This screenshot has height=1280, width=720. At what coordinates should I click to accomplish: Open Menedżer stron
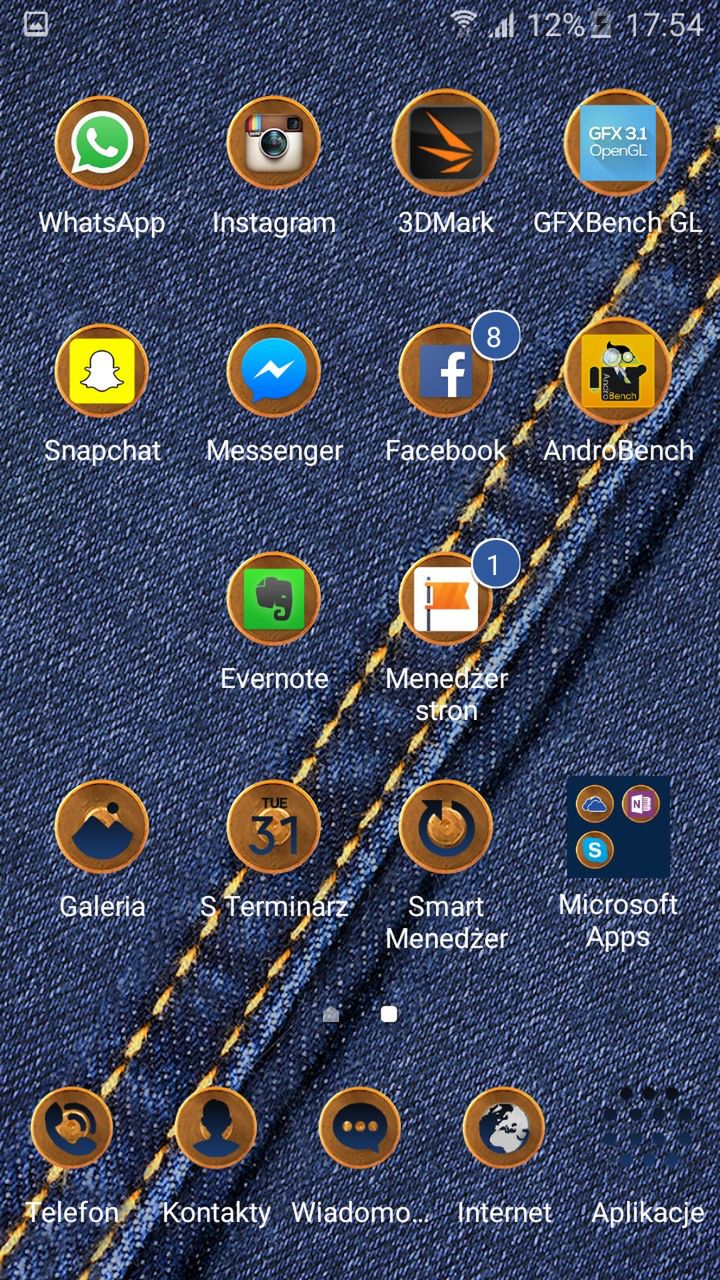[446, 598]
